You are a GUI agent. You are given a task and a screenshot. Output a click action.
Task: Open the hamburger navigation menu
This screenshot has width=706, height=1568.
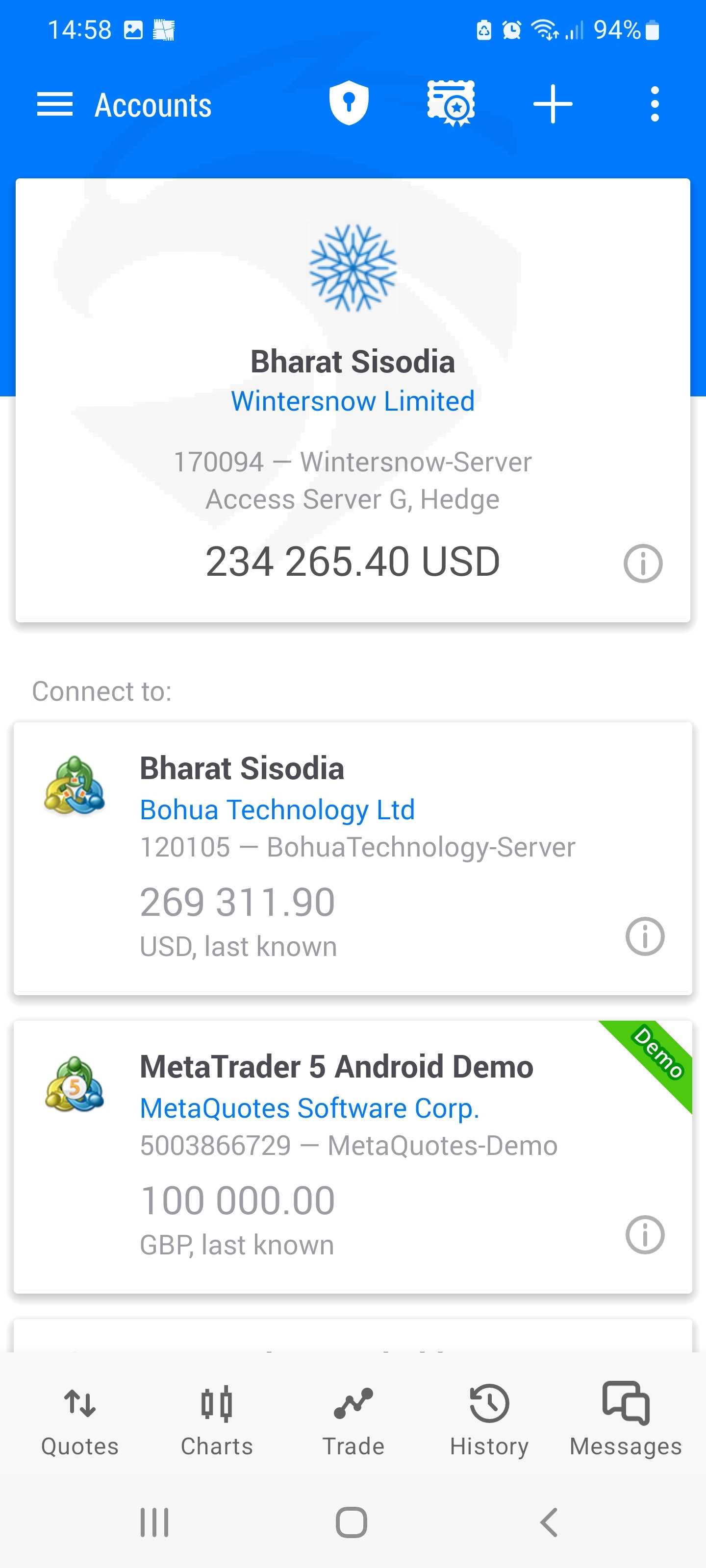tap(55, 104)
